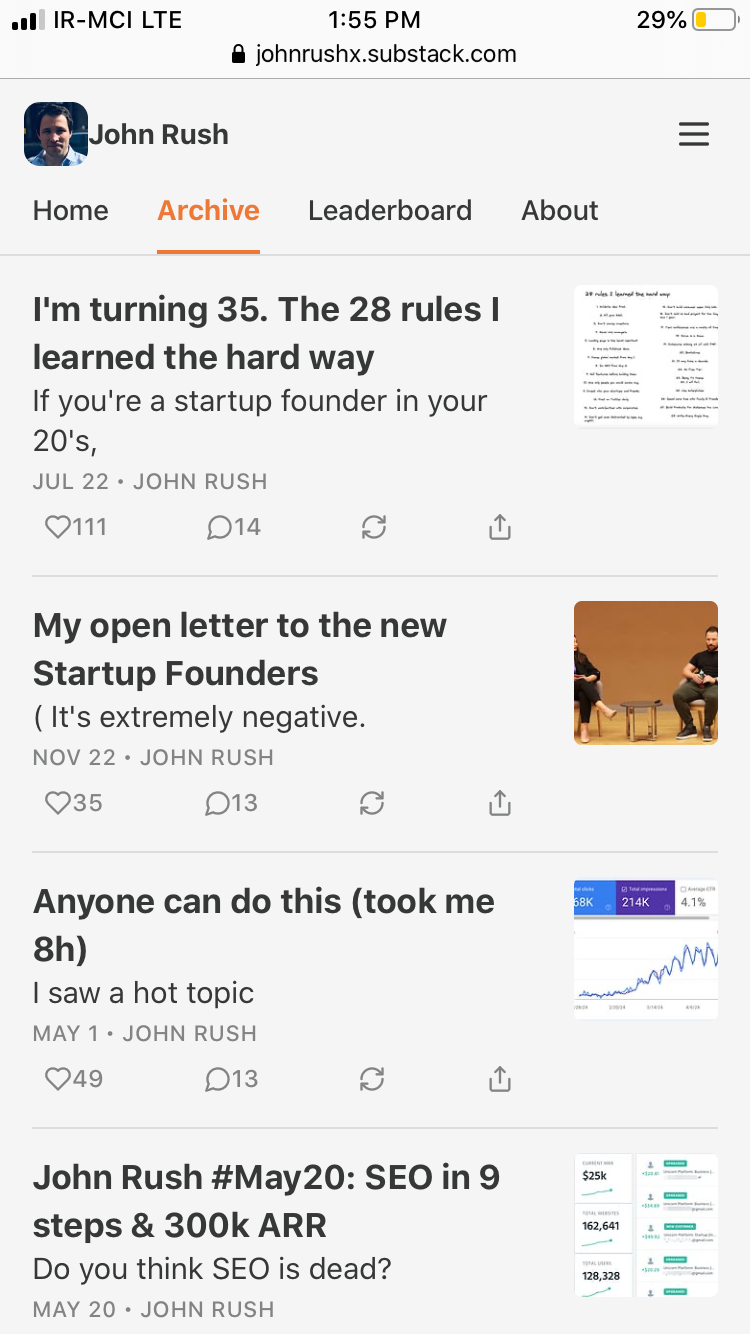Share the "I'm turning 35" post

click(500, 527)
